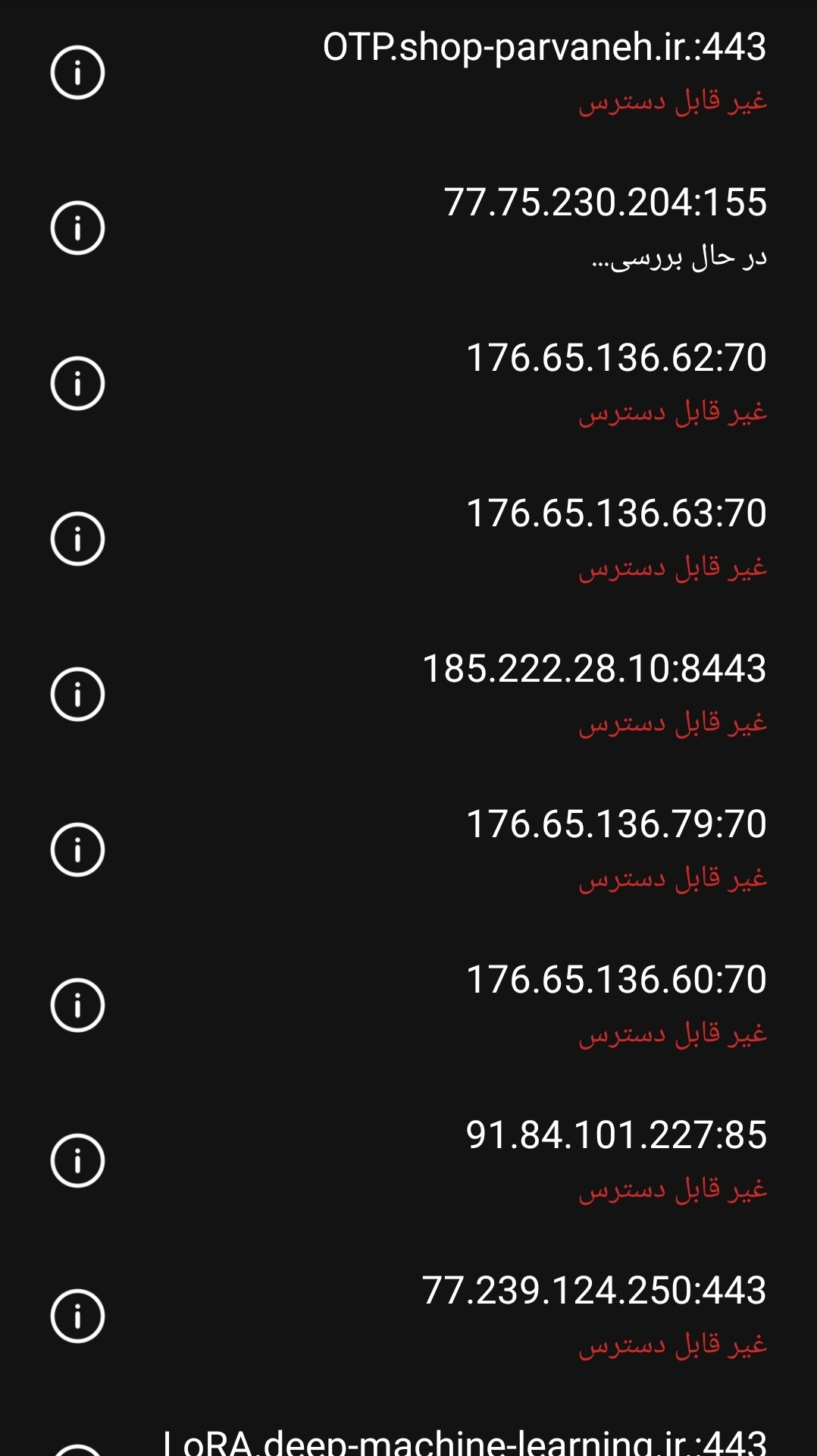Open info for proxy 77.75.230.204:155
The height and width of the screenshot is (1456, 817).
(77, 227)
